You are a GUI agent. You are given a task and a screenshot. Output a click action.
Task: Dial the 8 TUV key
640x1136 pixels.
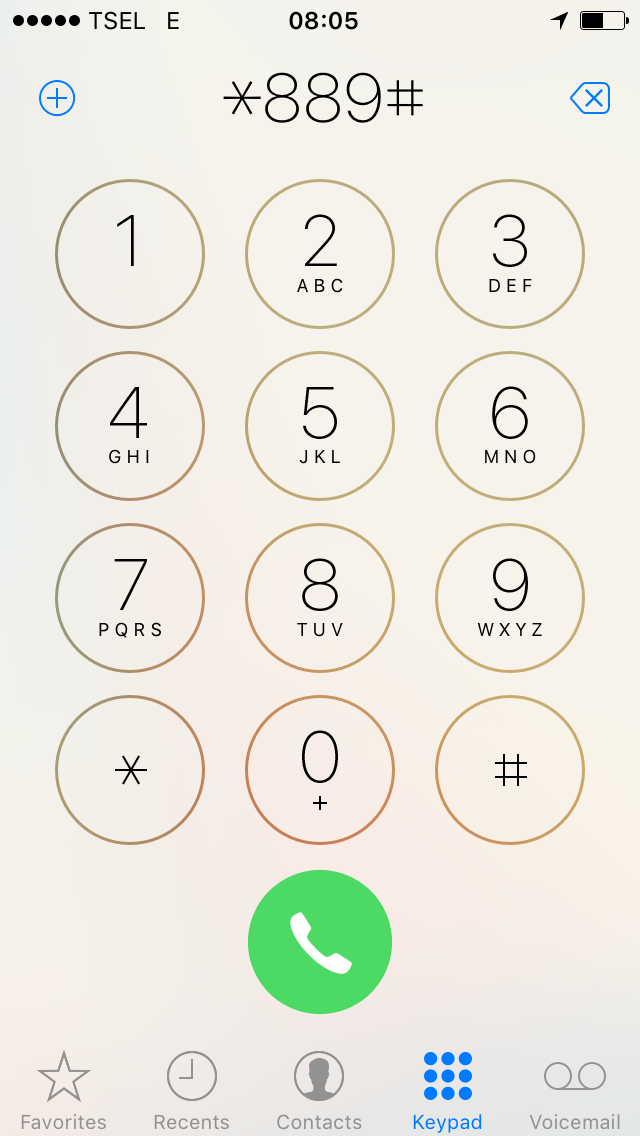point(320,598)
